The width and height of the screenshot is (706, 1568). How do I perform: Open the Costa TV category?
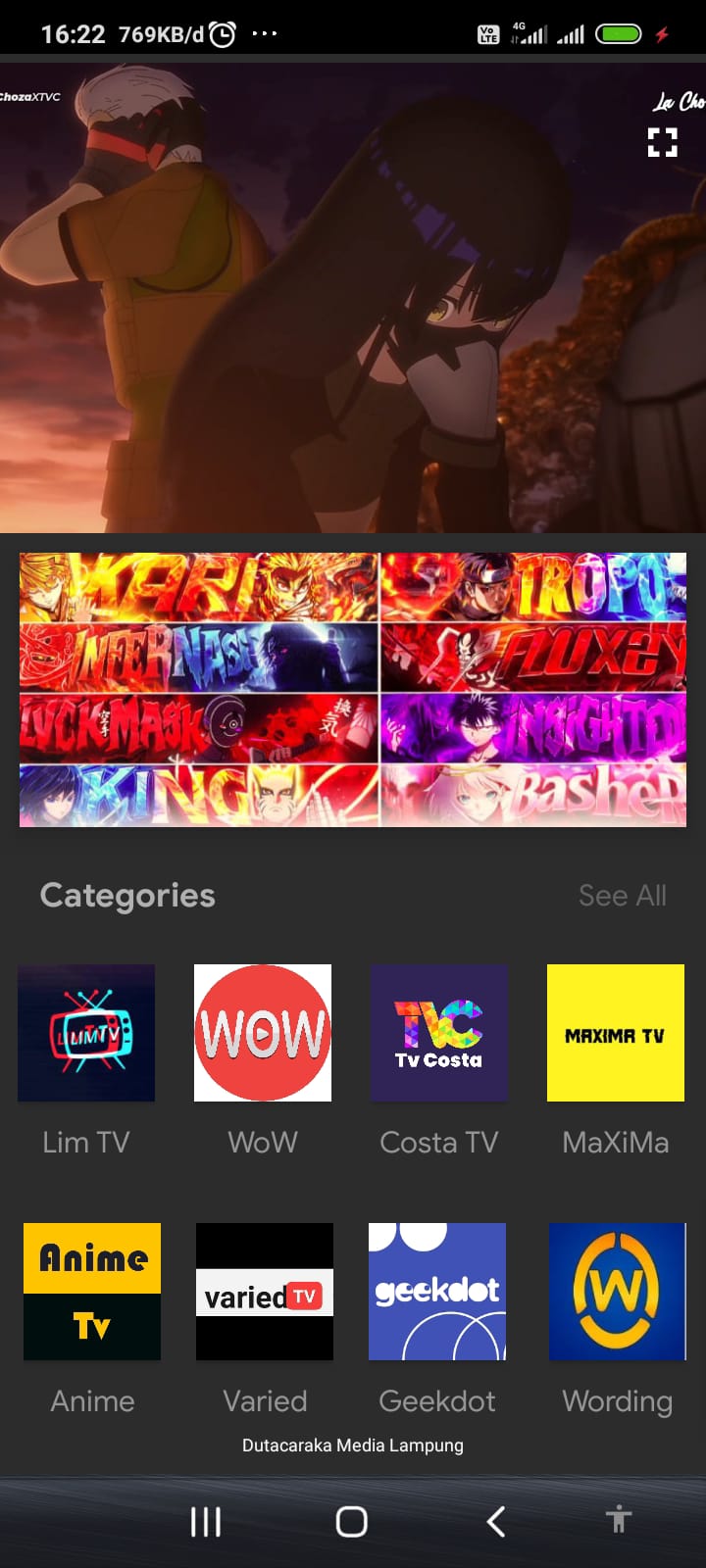439,1033
